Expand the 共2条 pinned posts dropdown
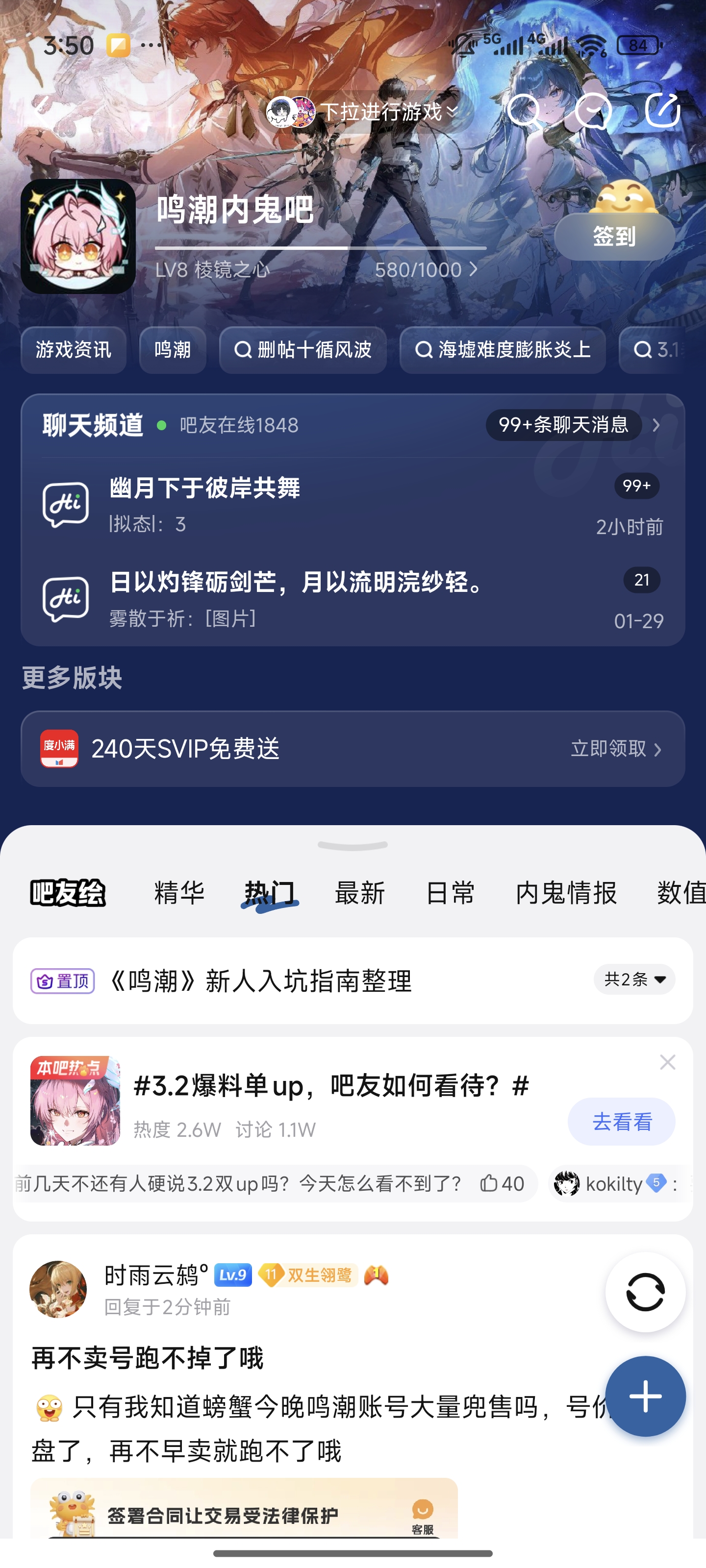Viewport: 706px width, 1568px height. (x=634, y=980)
